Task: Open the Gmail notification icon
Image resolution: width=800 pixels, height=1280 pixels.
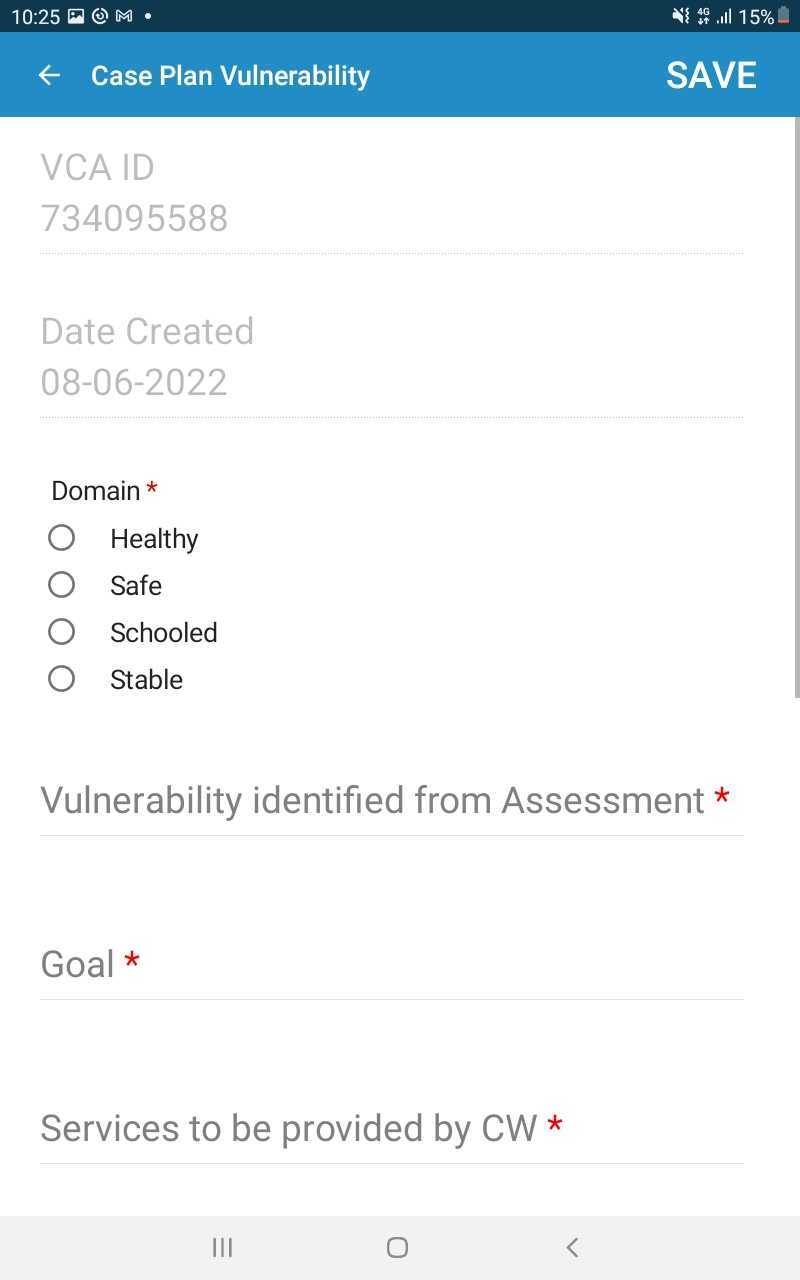Action: [124, 15]
